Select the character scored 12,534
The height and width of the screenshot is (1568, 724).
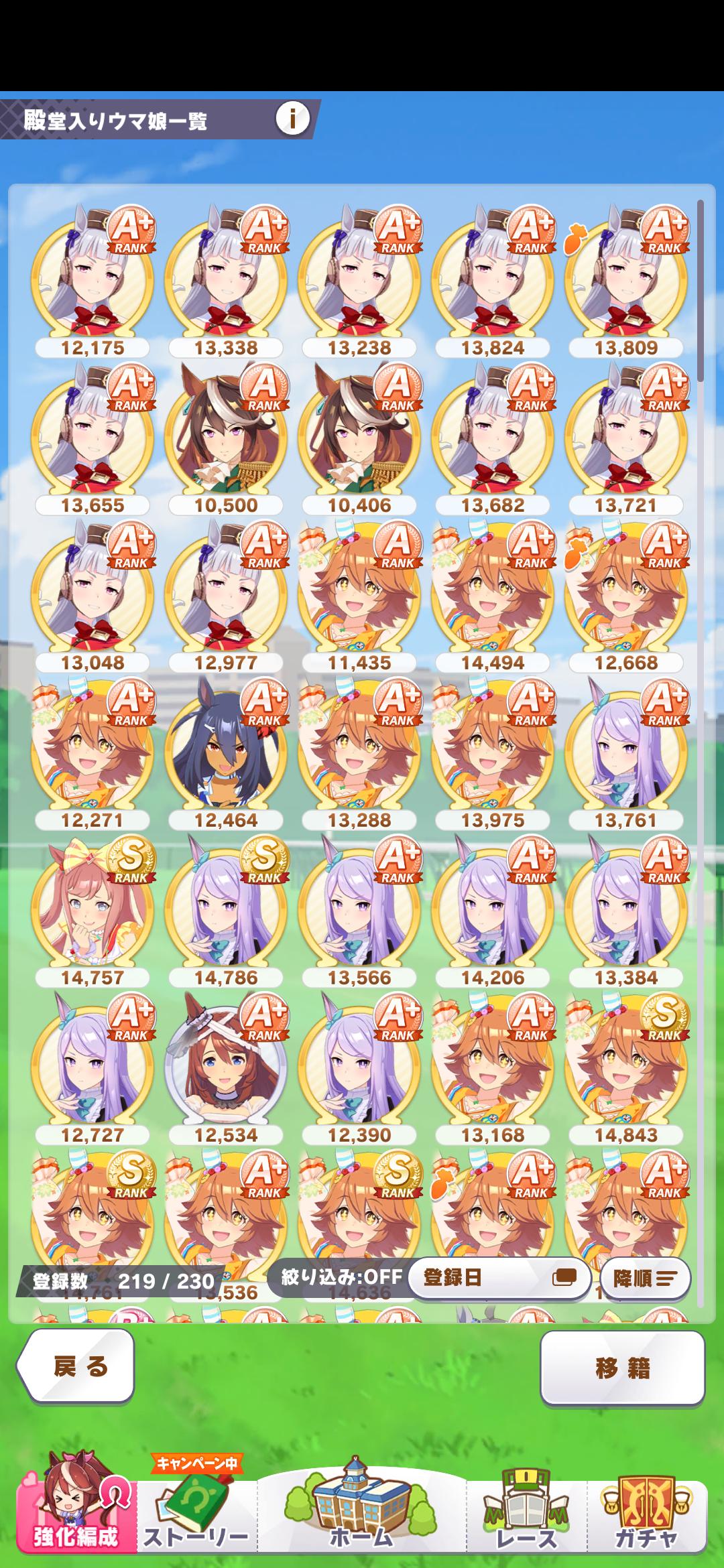click(x=226, y=1068)
